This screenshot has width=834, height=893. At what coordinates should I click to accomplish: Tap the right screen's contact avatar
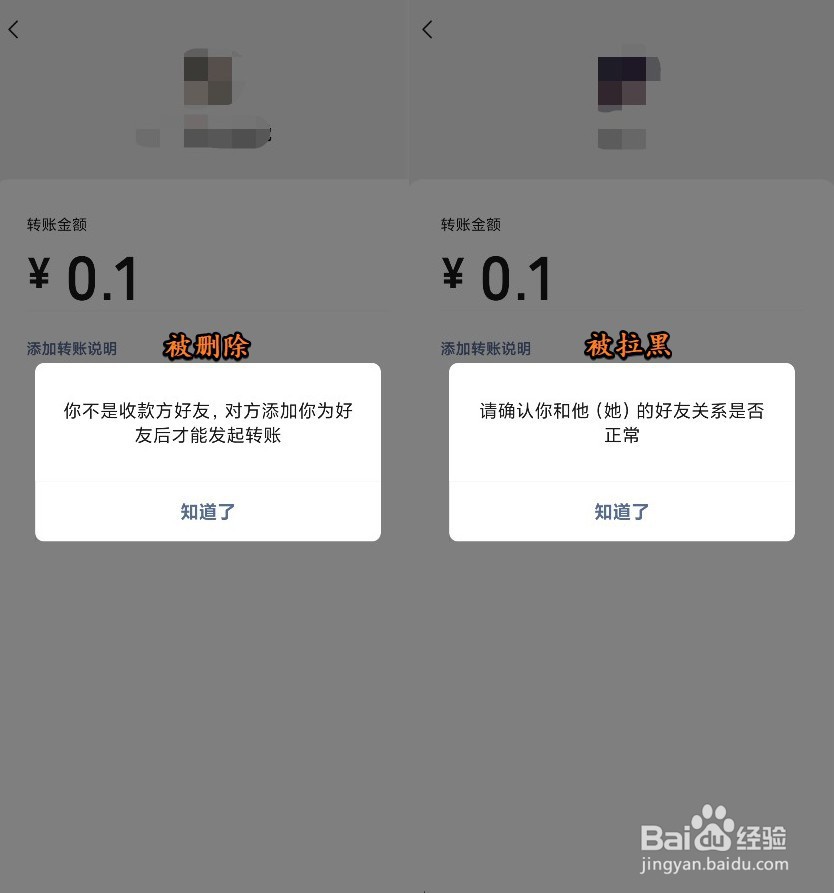pos(623,80)
